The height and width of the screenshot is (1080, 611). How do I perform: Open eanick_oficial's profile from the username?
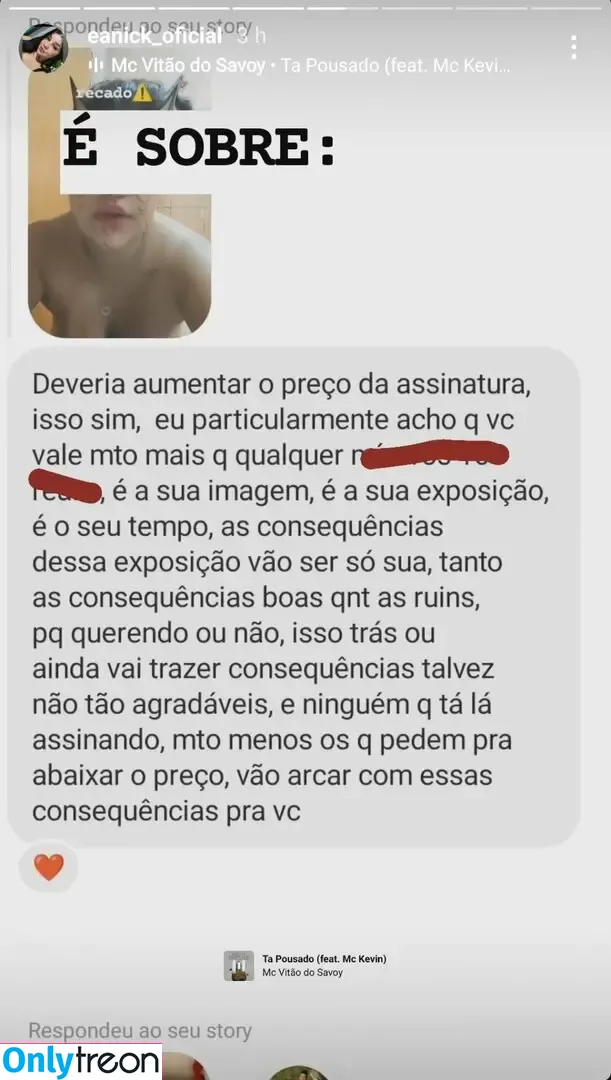[x=154, y=37]
